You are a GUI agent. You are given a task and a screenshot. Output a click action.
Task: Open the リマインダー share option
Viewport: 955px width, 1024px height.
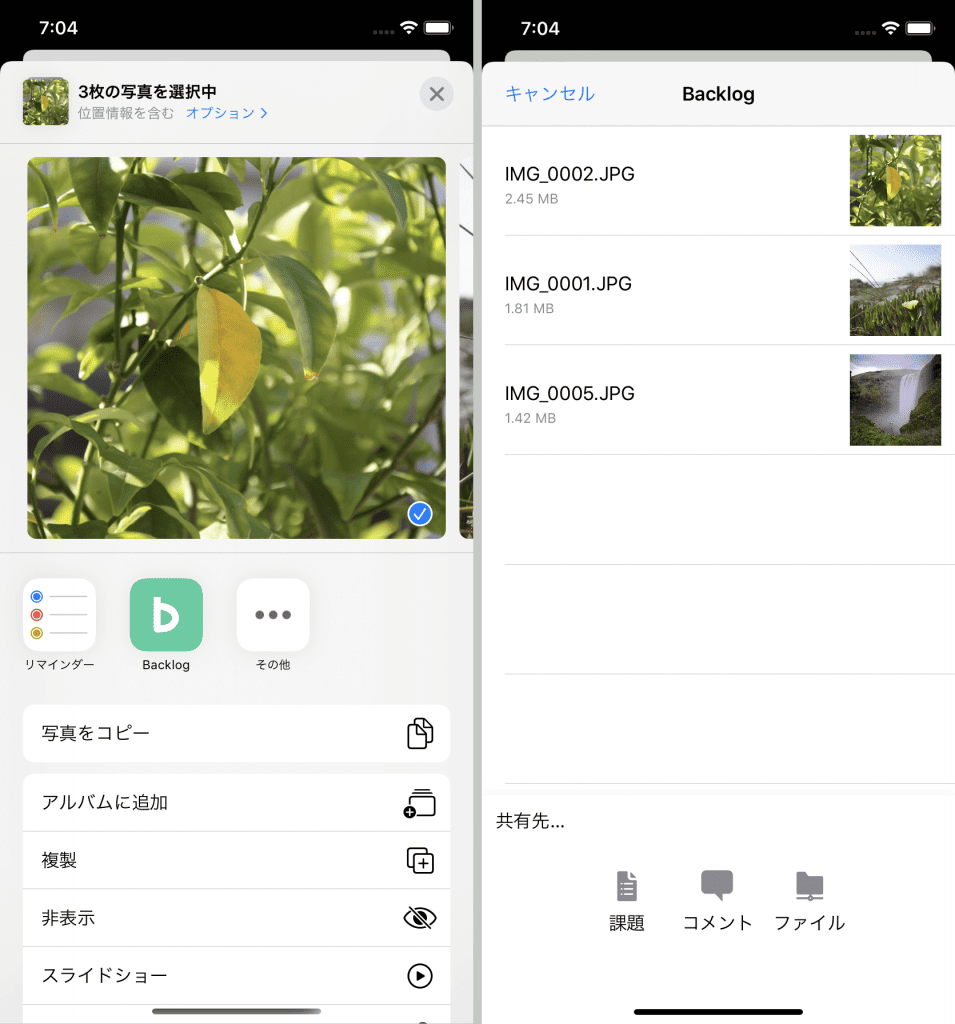pos(58,614)
